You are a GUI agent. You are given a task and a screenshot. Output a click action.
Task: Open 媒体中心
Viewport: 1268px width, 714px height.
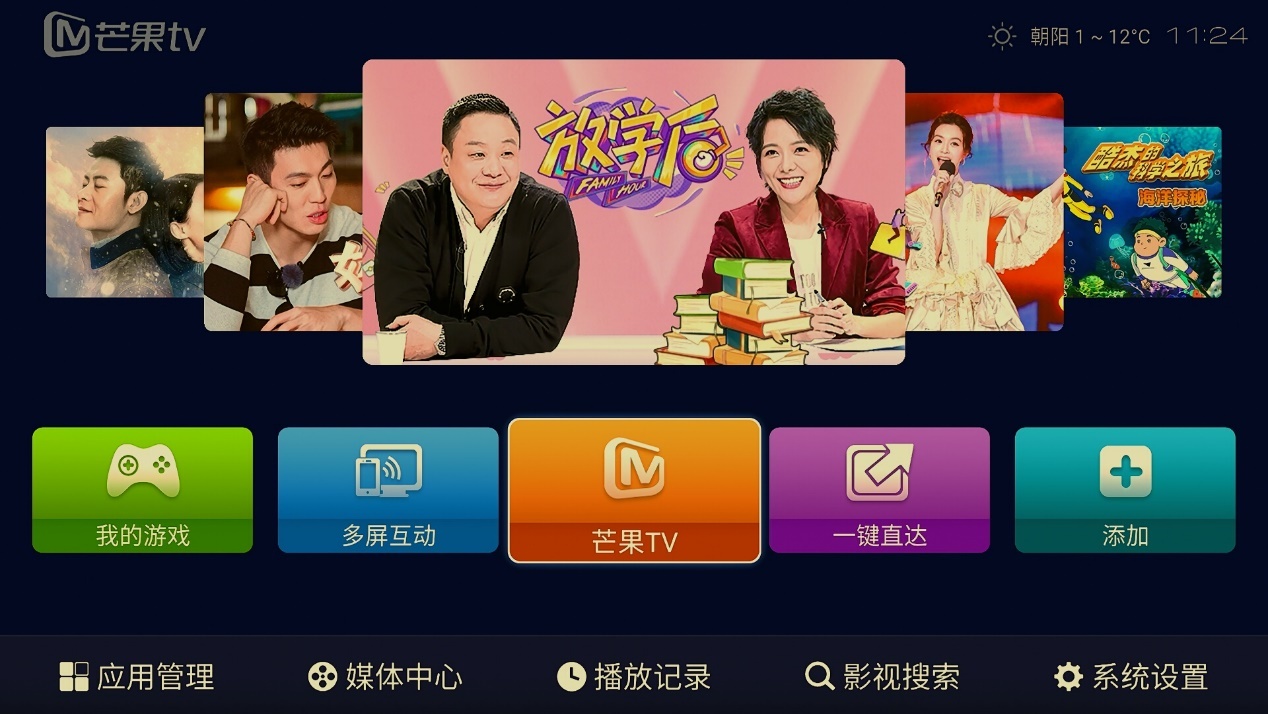(385, 677)
